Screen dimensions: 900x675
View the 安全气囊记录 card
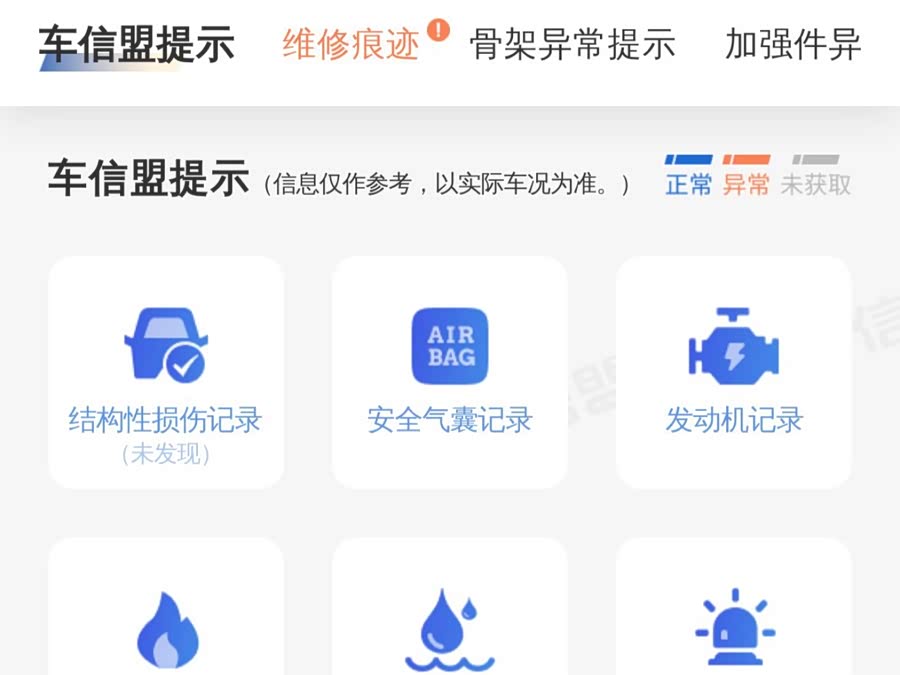450,372
